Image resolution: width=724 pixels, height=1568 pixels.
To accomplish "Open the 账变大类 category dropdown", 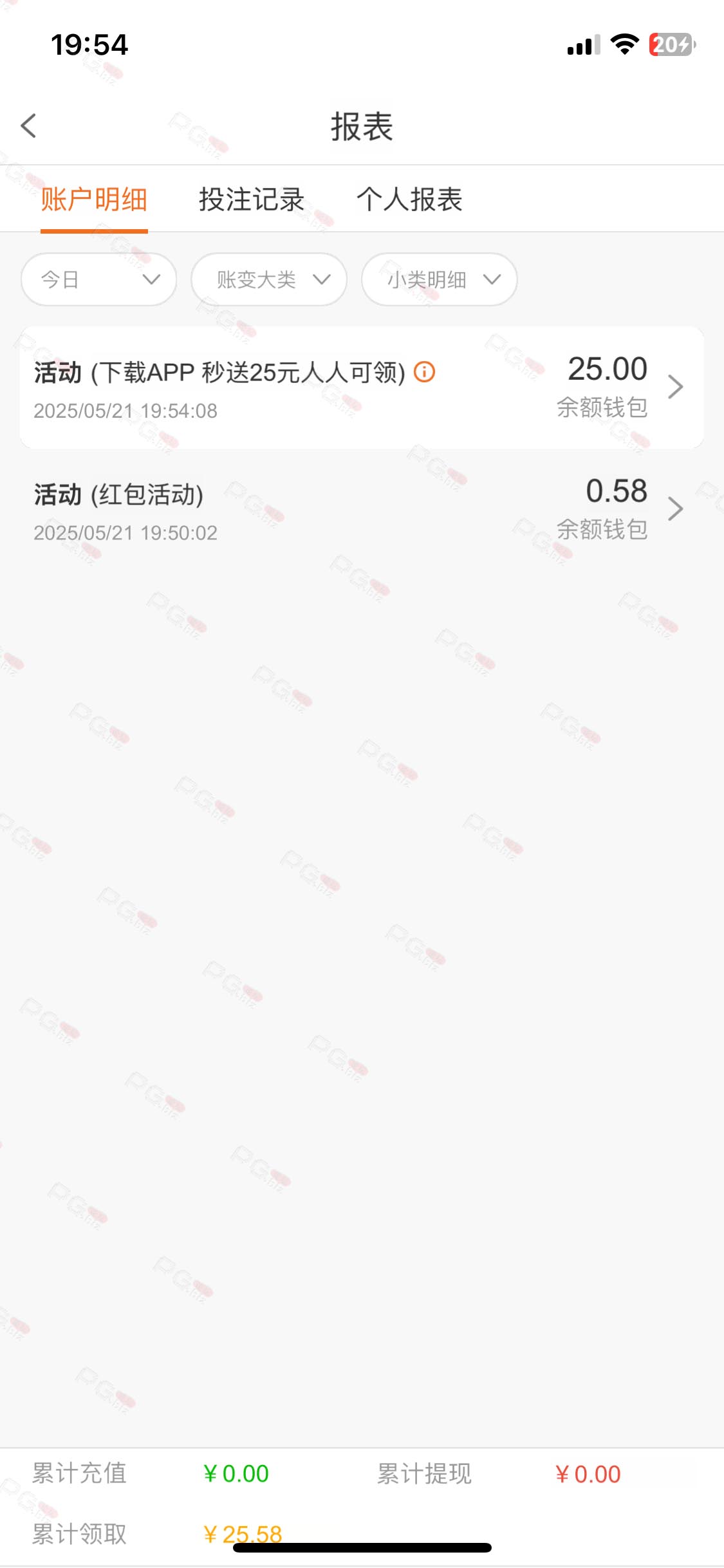I will tap(269, 279).
